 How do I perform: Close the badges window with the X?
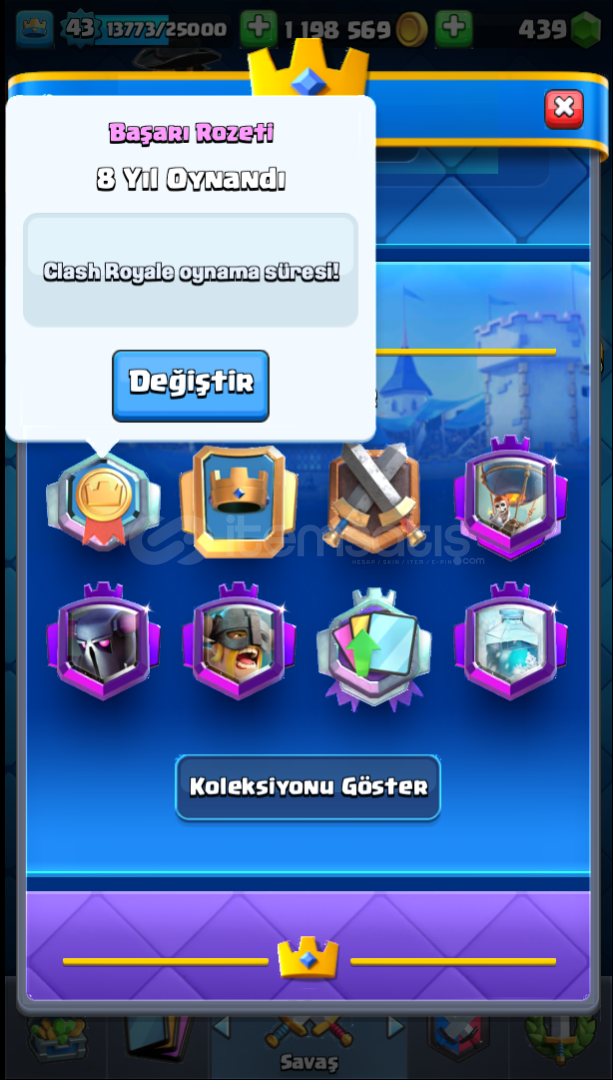564,109
